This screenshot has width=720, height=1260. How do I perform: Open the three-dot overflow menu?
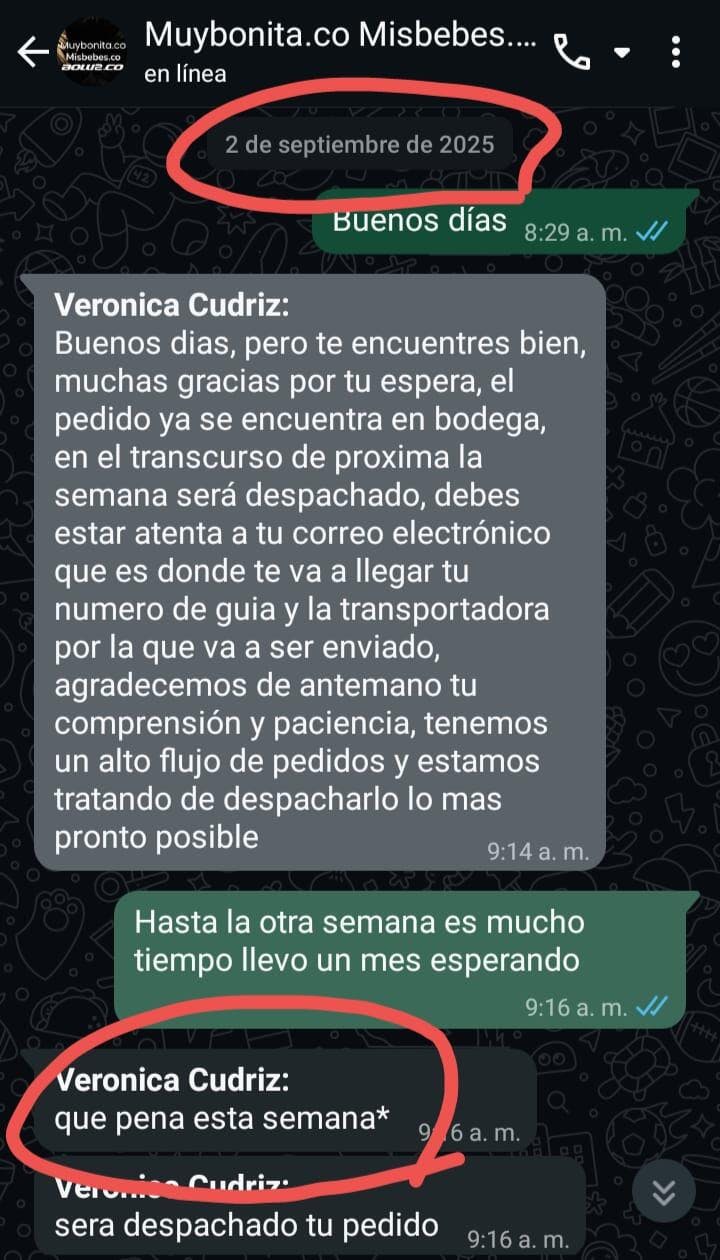click(x=677, y=53)
